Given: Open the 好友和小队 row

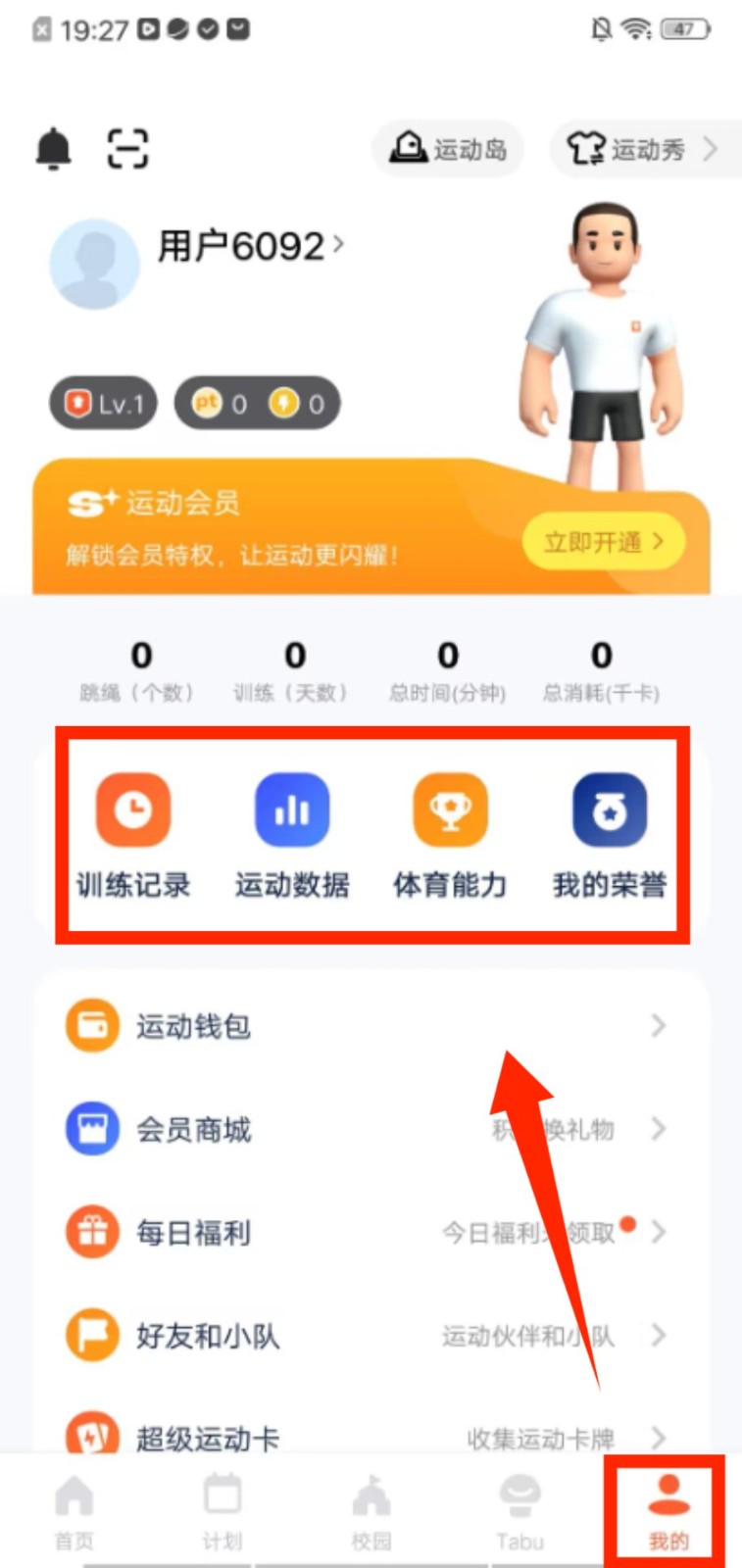Looking at the screenshot, I should tap(371, 1335).
